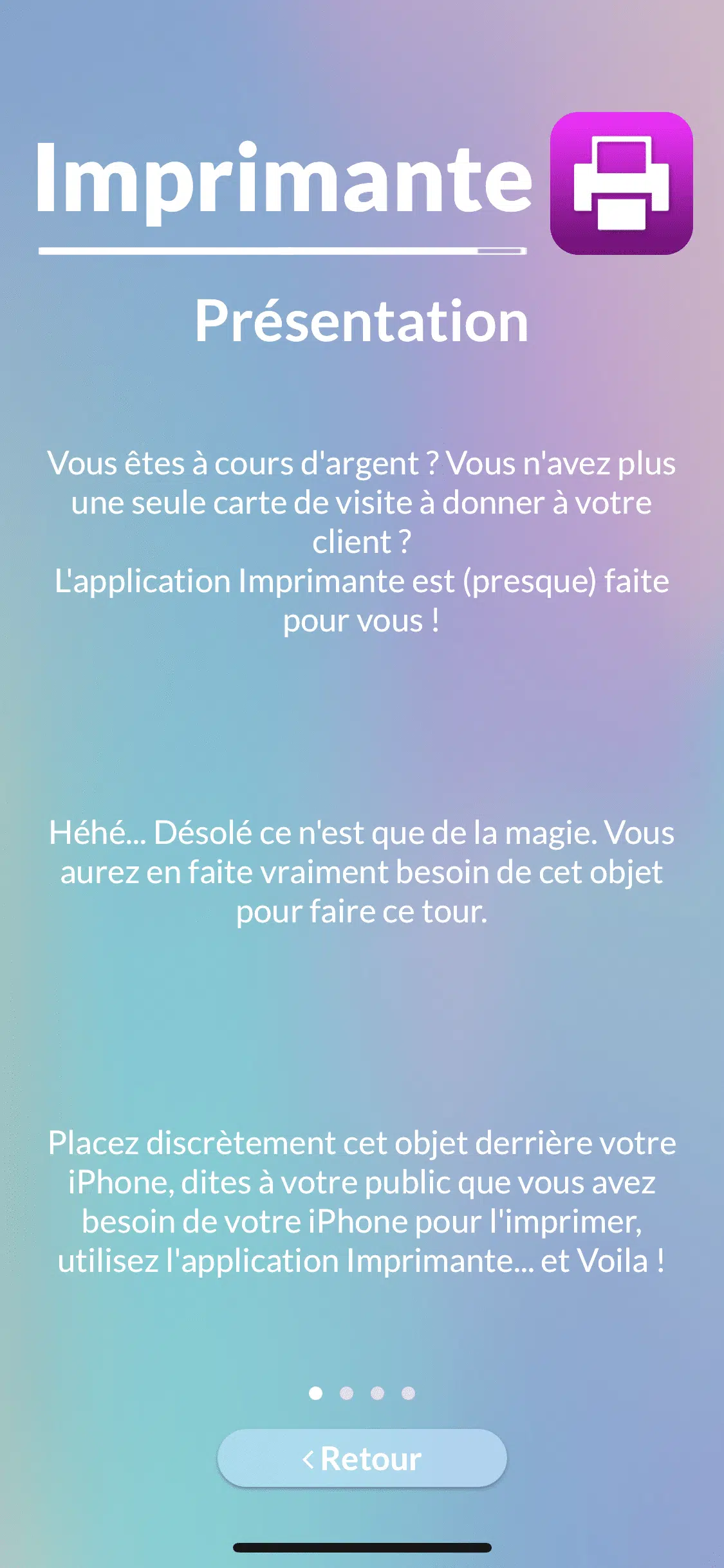Screen dimensions: 724x1568
Task: Tap the Retour button to go back
Action: click(362, 1458)
